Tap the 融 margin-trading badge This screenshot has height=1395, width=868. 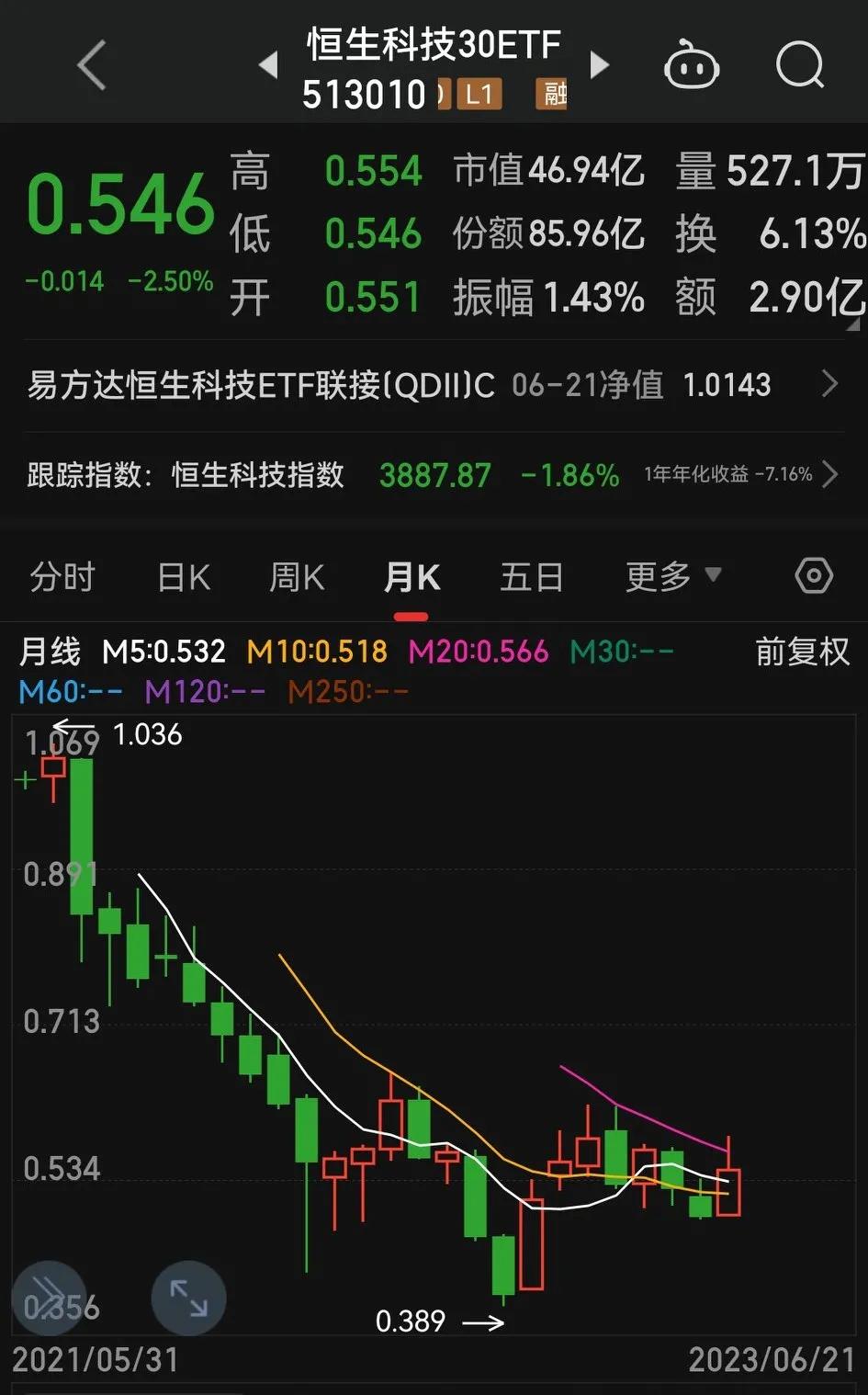point(552,95)
